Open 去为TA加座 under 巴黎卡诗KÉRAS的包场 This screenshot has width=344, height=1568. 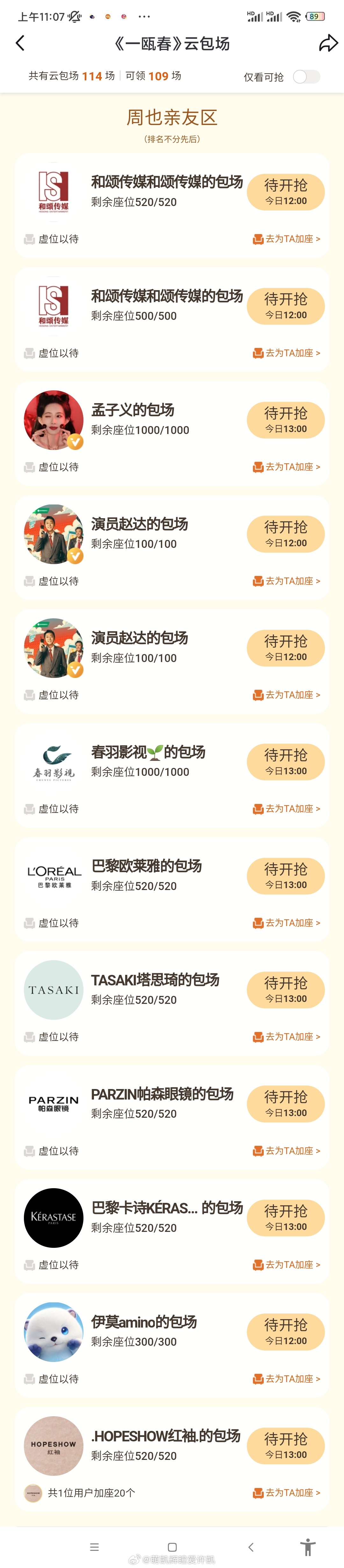click(287, 1264)
